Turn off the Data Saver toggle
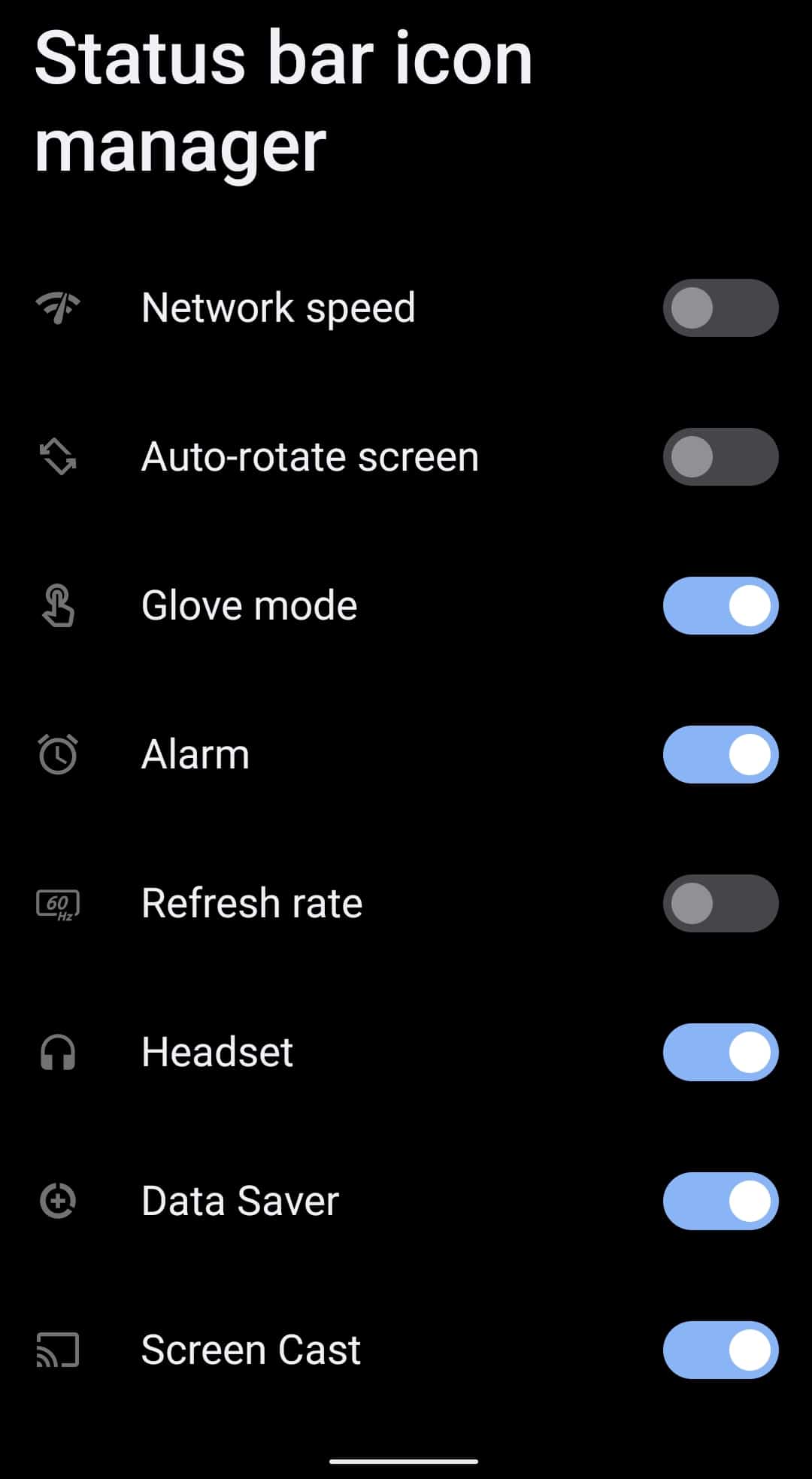The image size is (812, 1479). click(x=720, y=1201)
